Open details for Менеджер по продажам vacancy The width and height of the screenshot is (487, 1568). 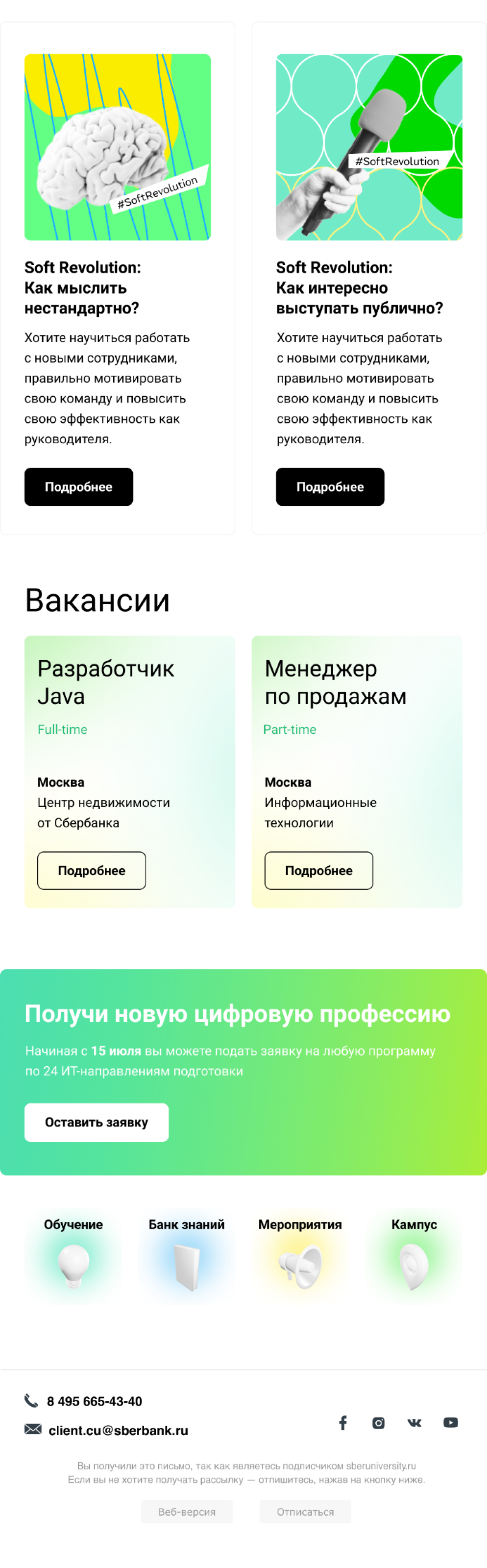tap(318, 870)
